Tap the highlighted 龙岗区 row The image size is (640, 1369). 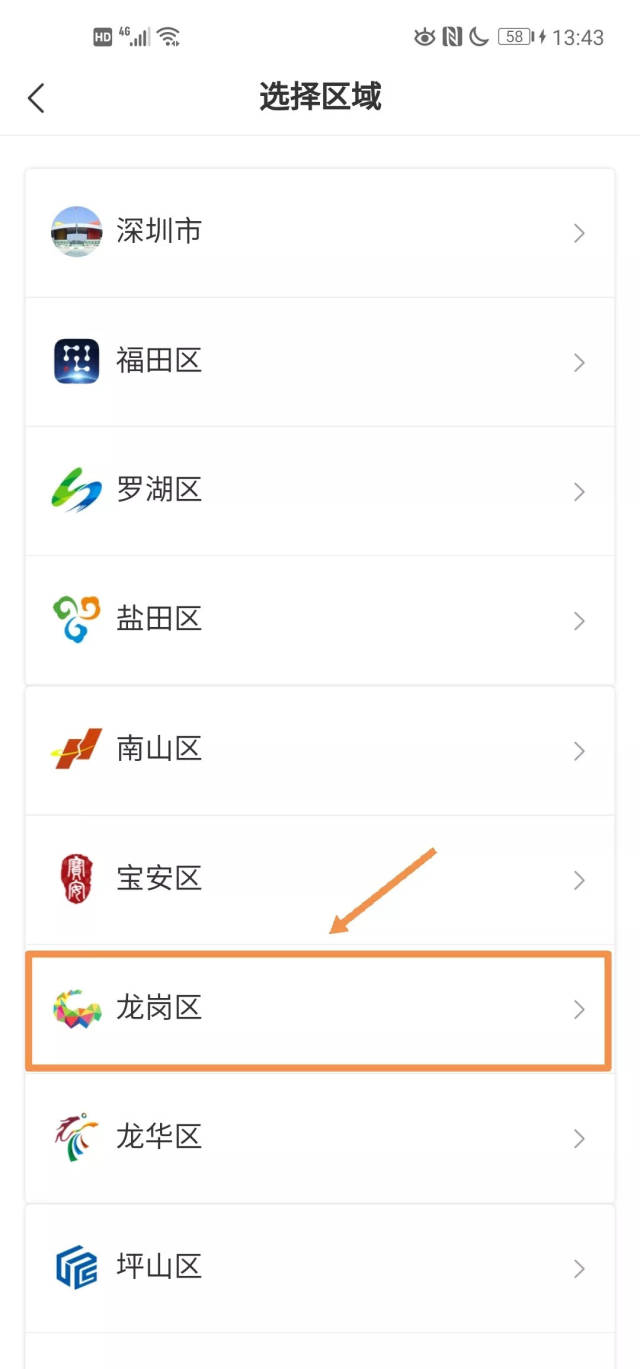tap(319, 1009)
